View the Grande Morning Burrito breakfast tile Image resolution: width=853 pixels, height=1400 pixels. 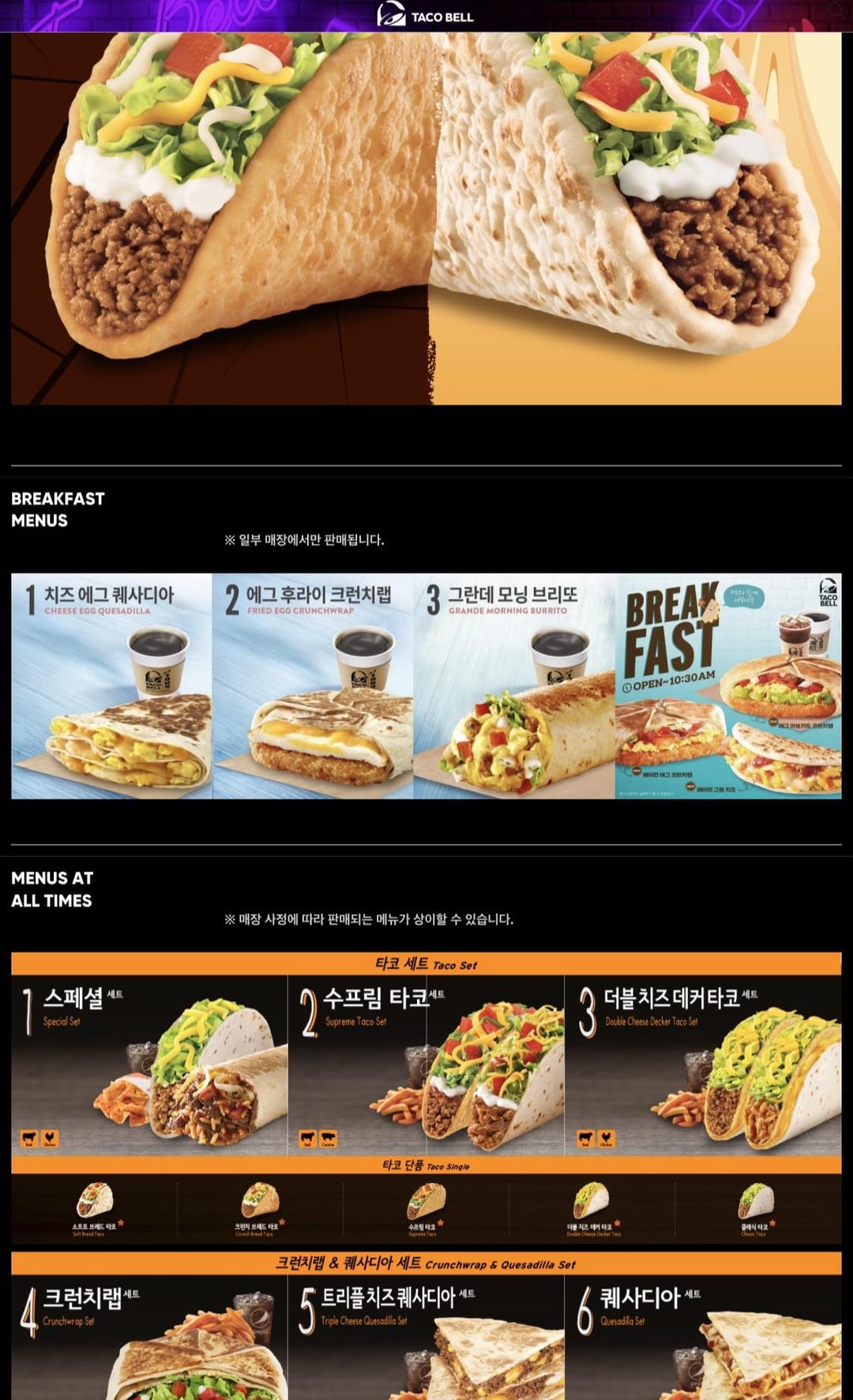coord(514,685)
